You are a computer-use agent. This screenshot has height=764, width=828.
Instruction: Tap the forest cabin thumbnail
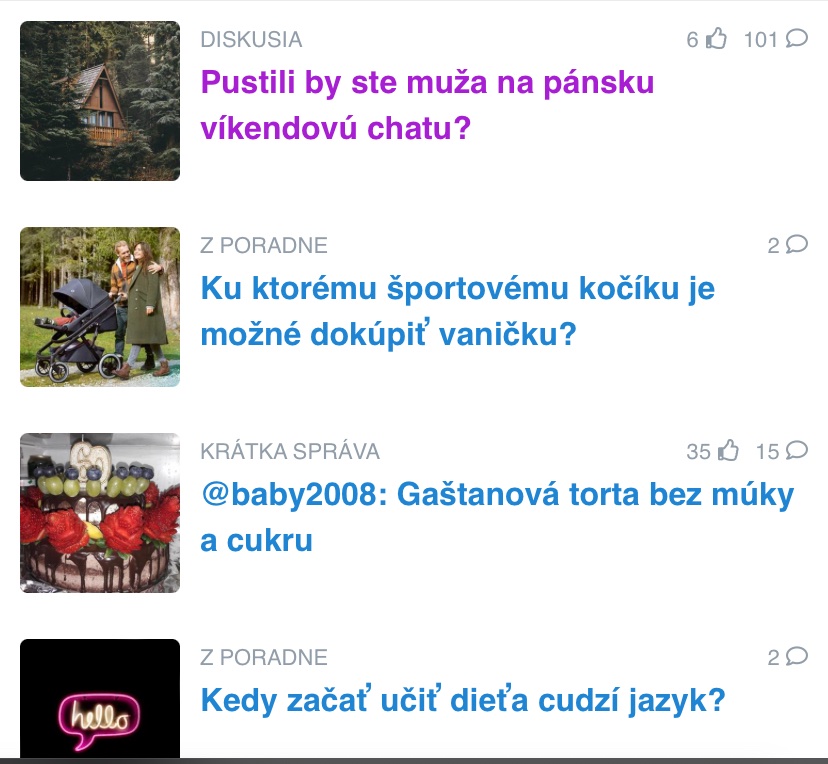100,101
